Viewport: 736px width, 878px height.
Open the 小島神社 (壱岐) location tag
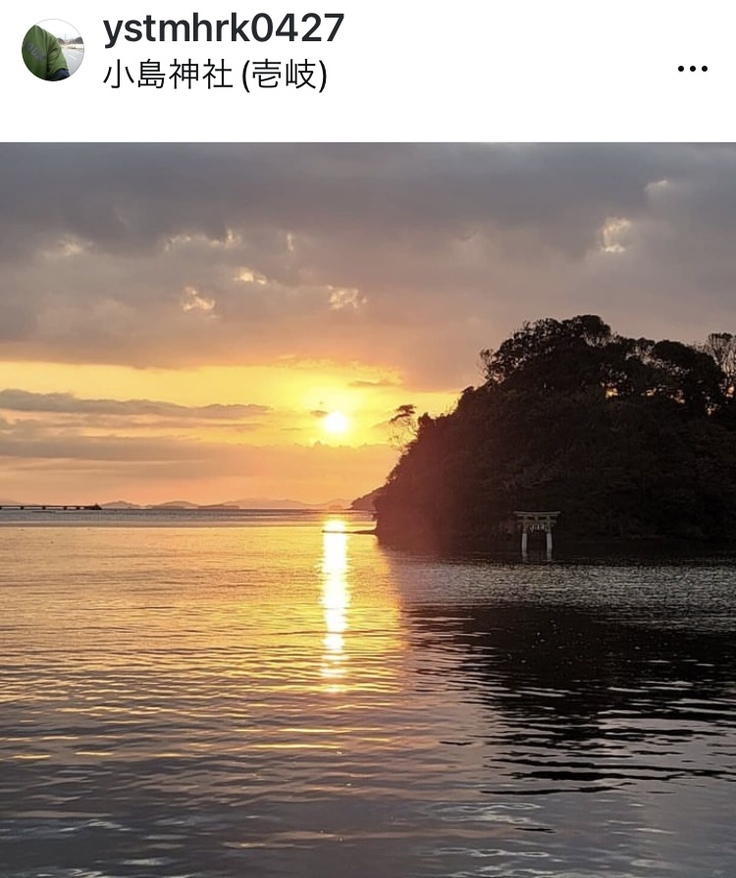click(215, 75)
